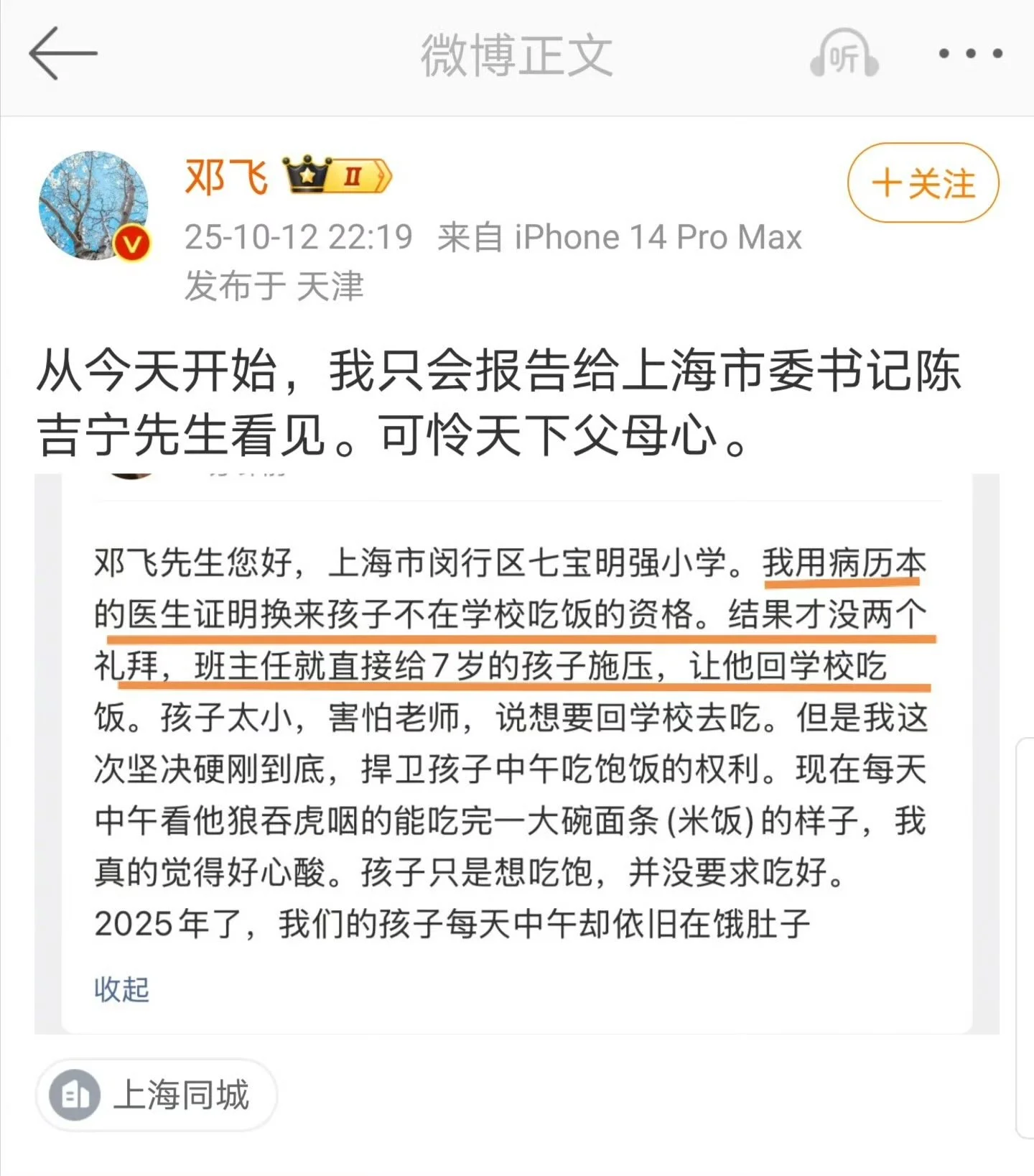The width and height of the screenshot is (1034, 1176).
Task: Tap the listen (听) headphone icon
Action: point(844,54)
